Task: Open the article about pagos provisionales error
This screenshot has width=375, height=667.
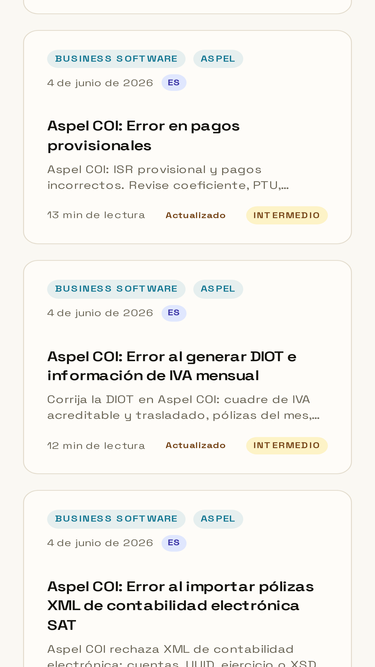Action: click(x=143, y=136)
